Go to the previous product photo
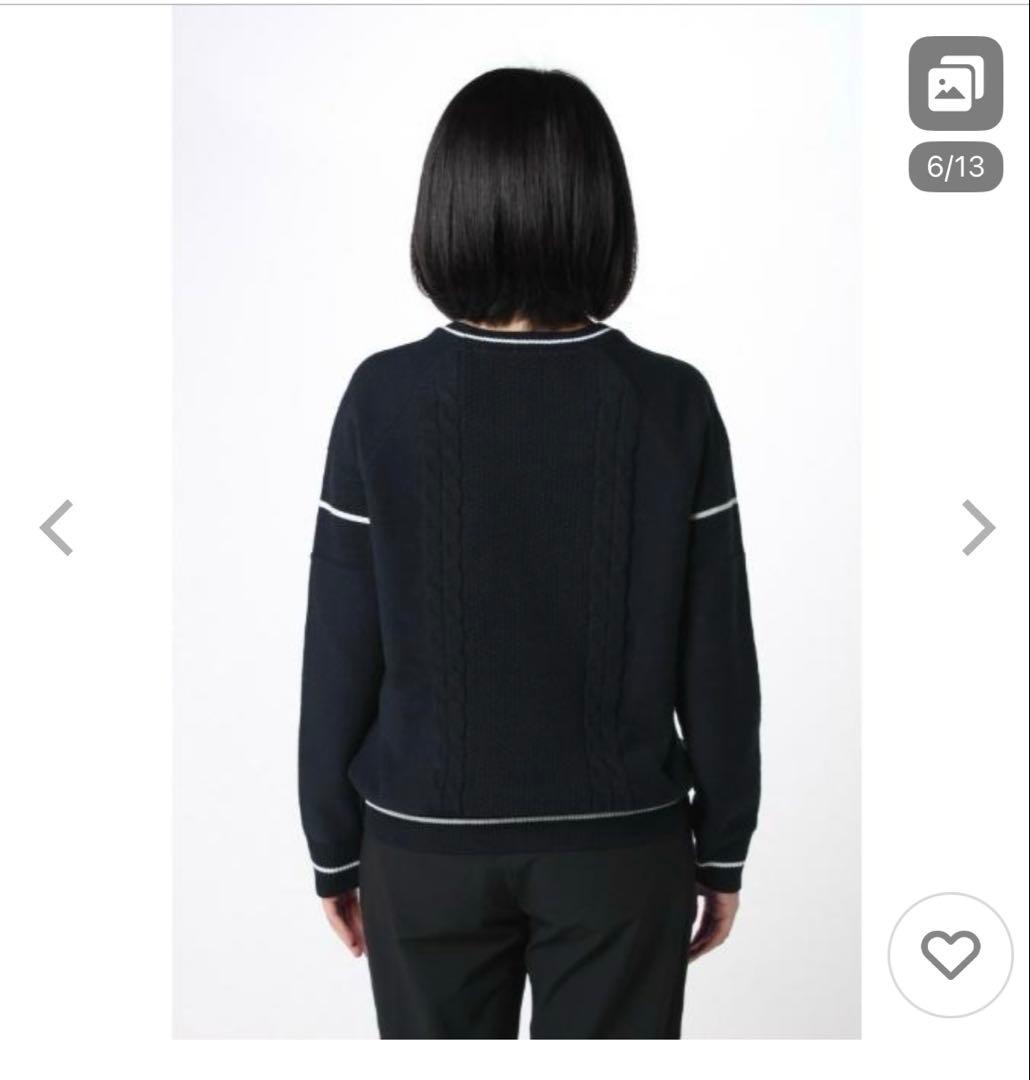Image resolution: width=1030 pixels, height=1080 pixels. (57, 527)
